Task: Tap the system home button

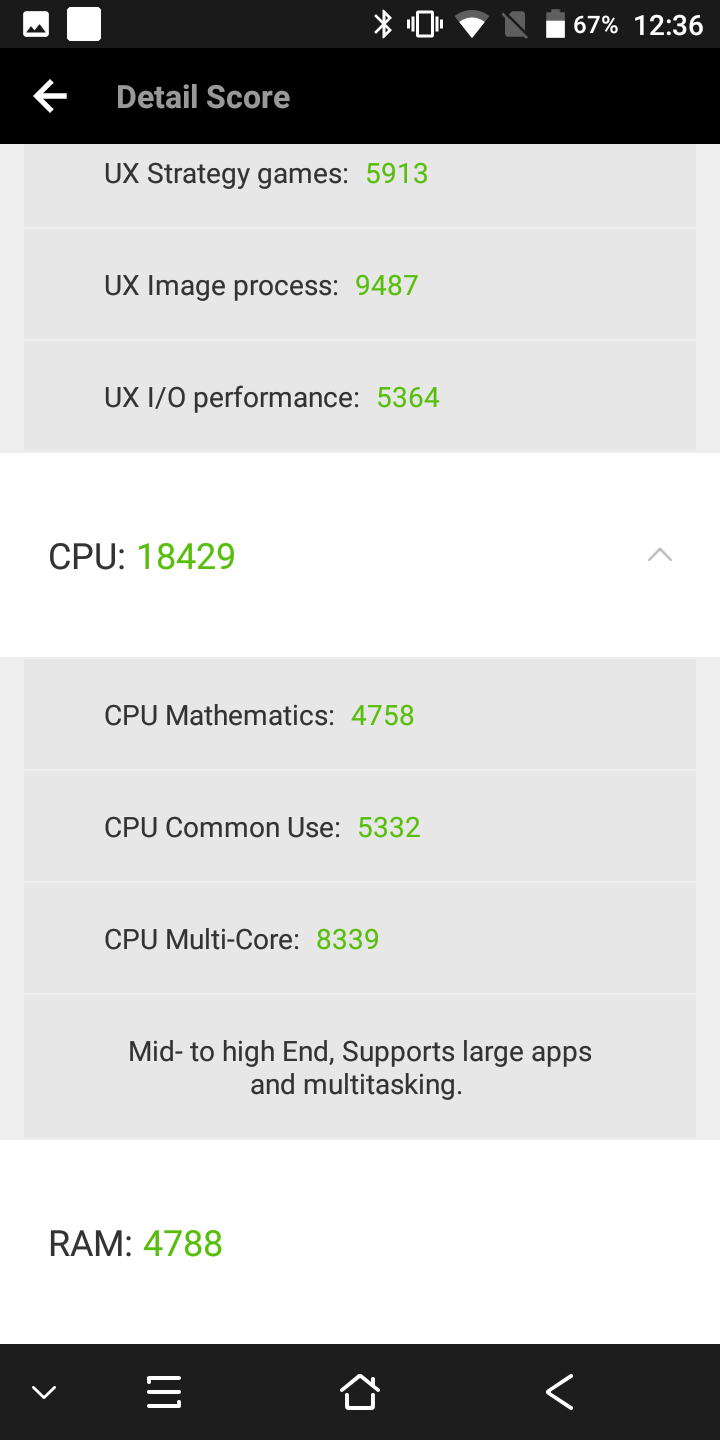Action: [x=360, y=1392]
